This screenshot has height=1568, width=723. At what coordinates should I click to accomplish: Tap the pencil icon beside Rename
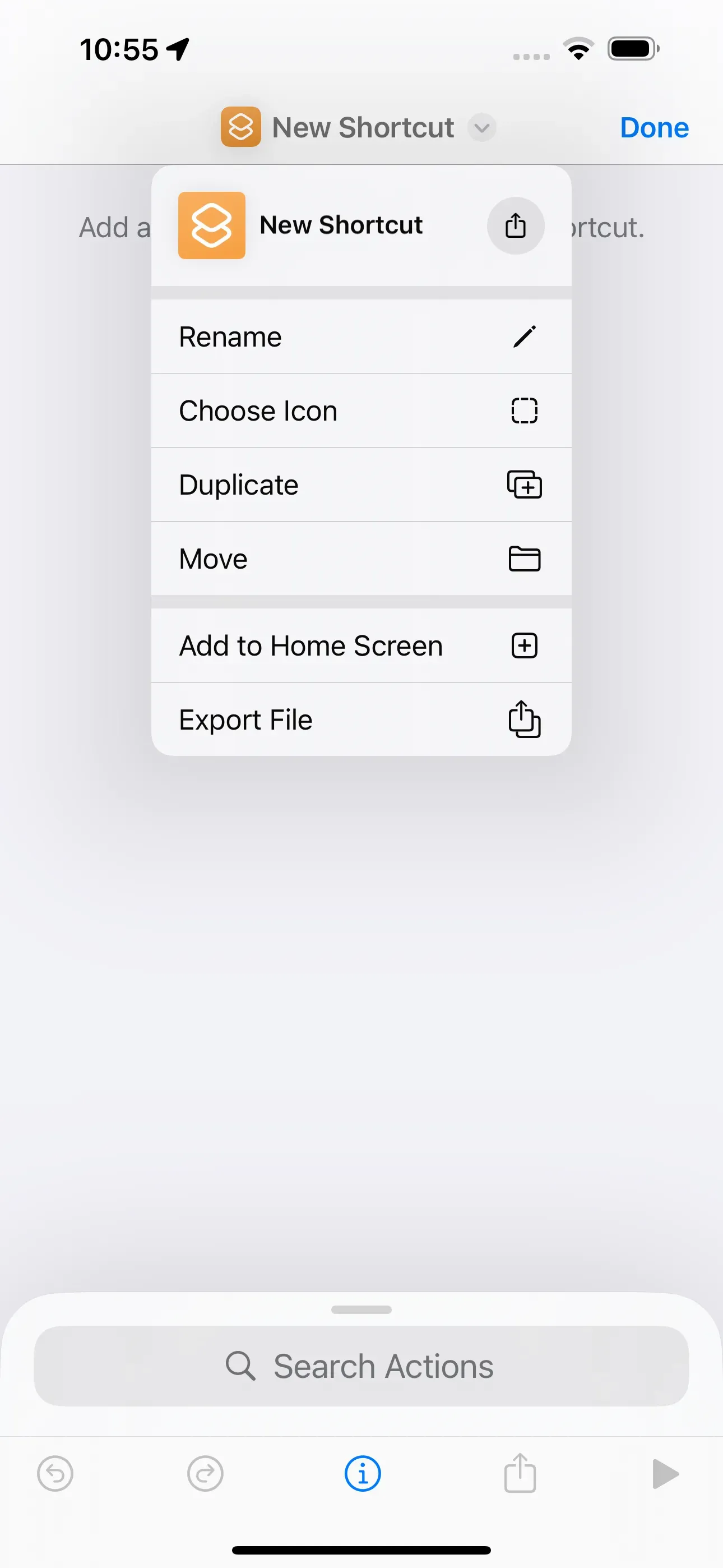pos(525,336)
